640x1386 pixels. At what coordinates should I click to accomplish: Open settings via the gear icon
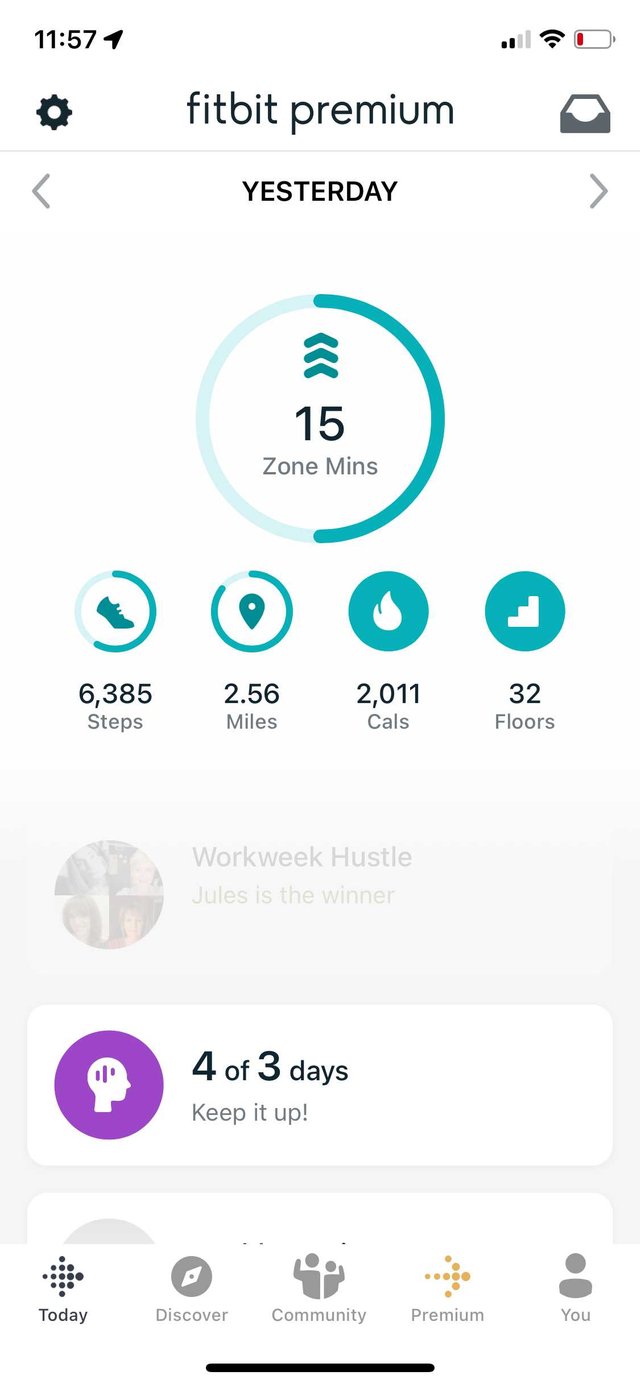(54, 112)
